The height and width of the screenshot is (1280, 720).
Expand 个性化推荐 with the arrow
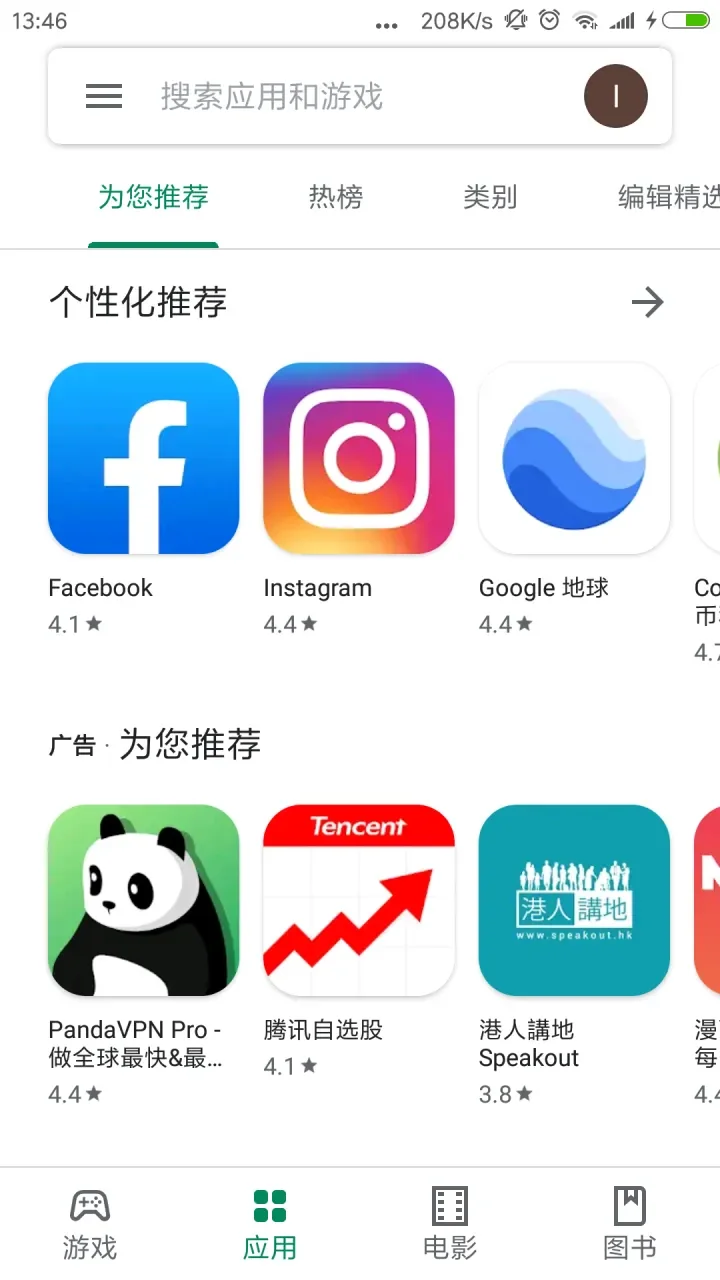pos(648,302)
